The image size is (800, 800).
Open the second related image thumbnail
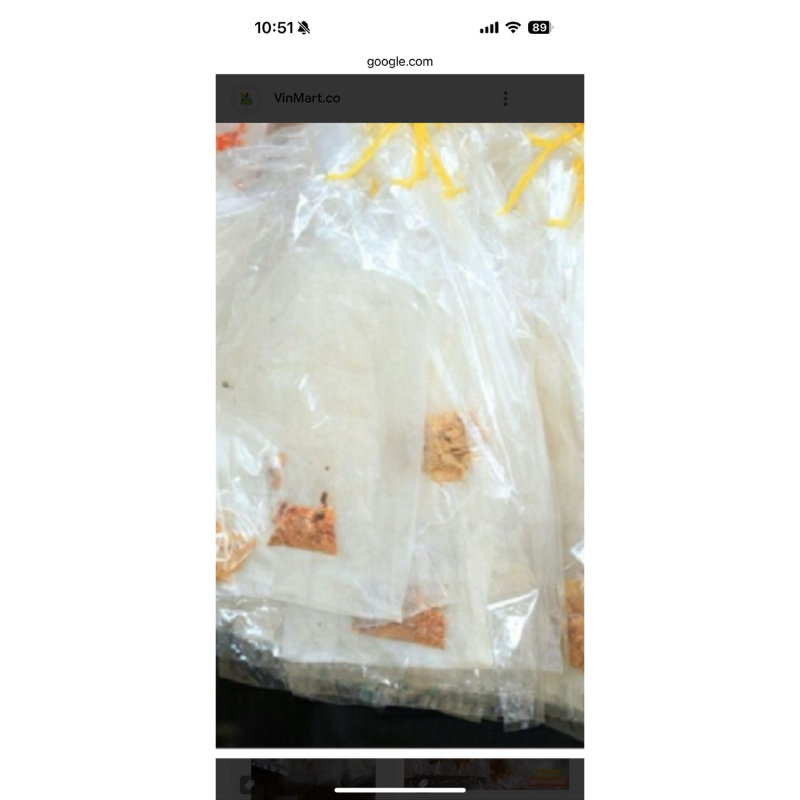pos(486,776)
